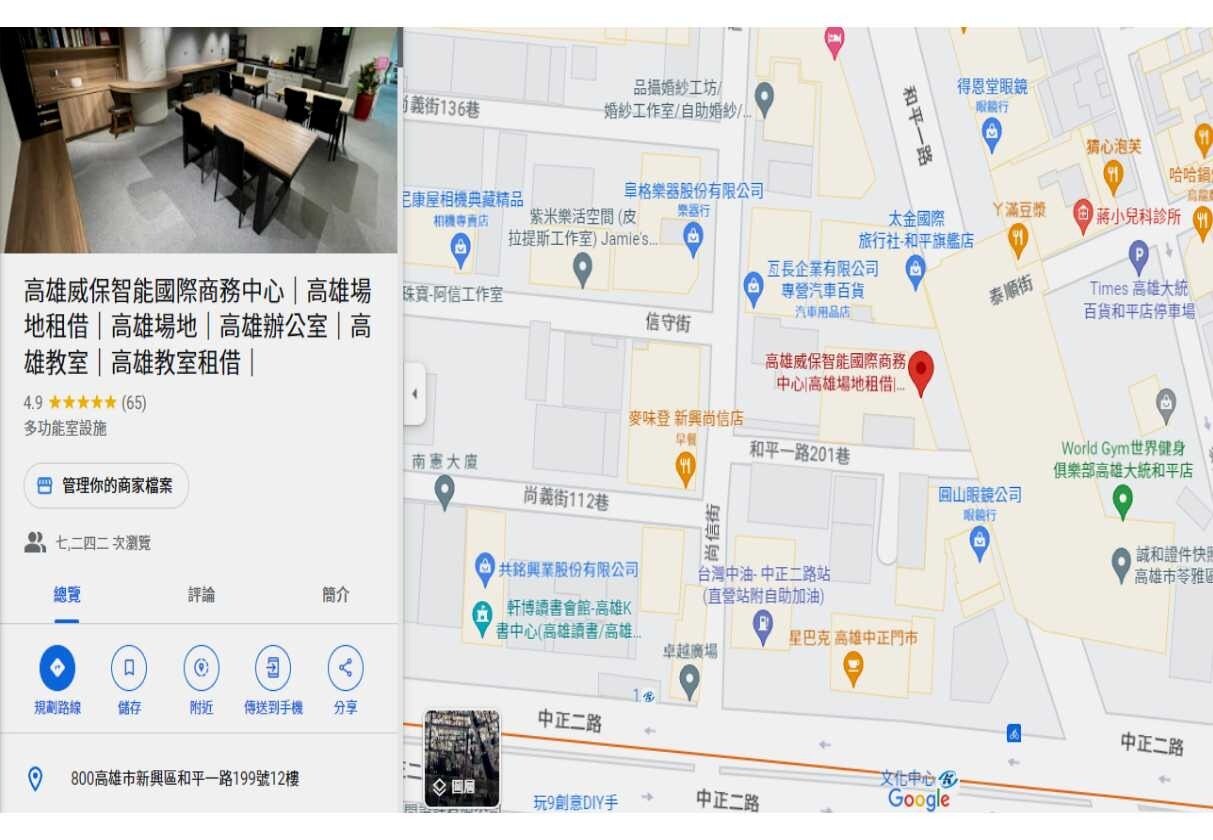Select the 共銘興業股份有限公司 map pin
The width and height of the screenshot is (1213, 840).
coord(485,569)
